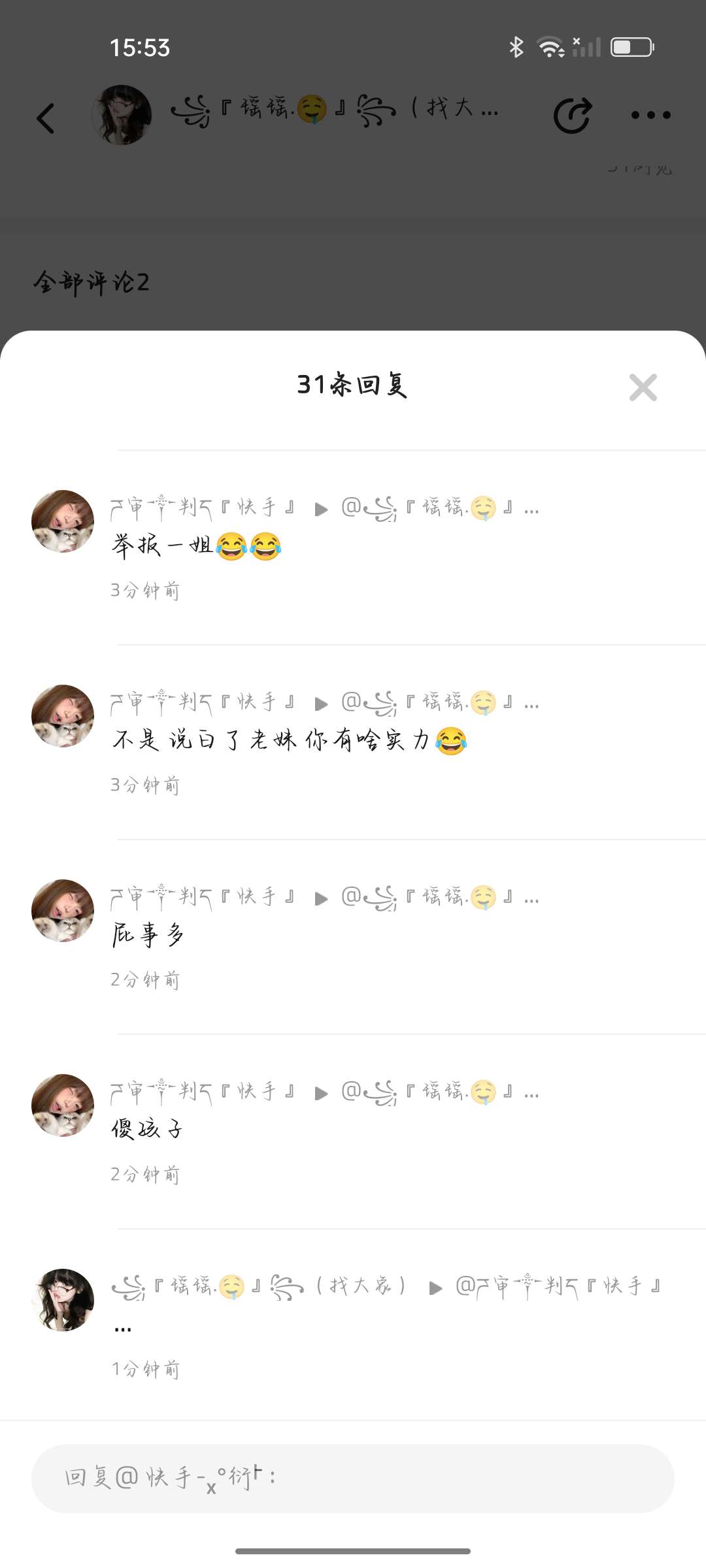Screen dimensions: 706x1568
Task: Open username link above the 屁事多 reply
Action: click(203, 896)
